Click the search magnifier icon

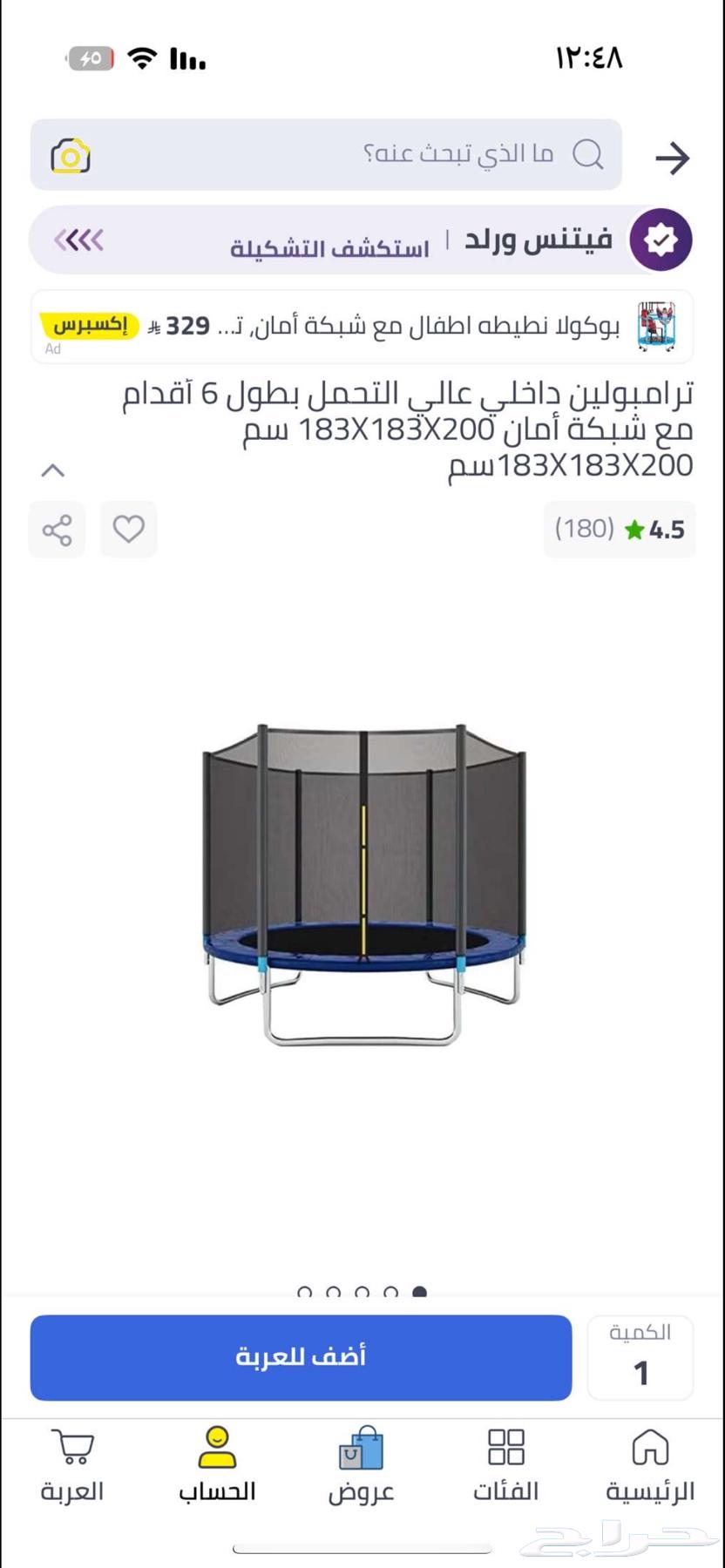[x=590, y=154]
